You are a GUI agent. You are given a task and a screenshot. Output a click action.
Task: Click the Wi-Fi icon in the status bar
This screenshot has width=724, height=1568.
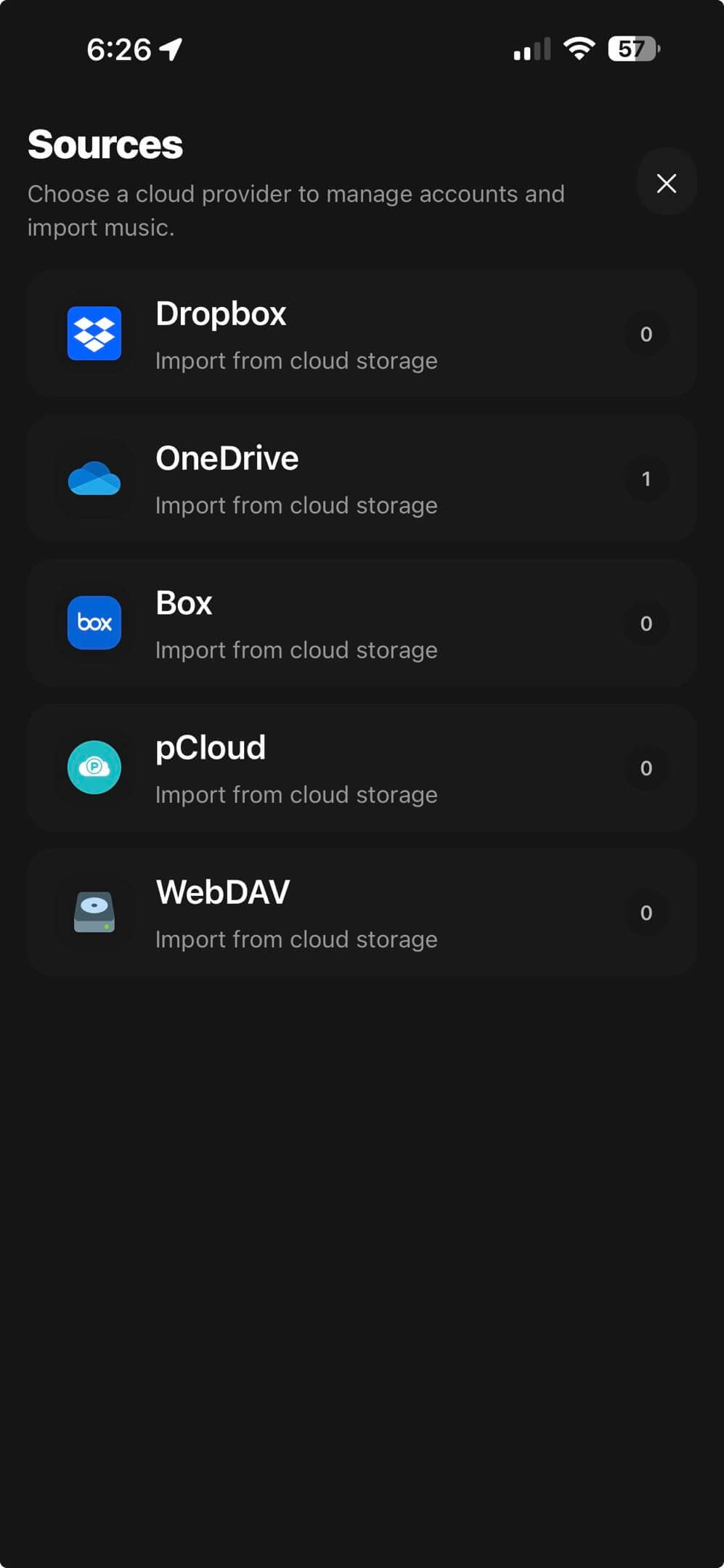(577, 48)
